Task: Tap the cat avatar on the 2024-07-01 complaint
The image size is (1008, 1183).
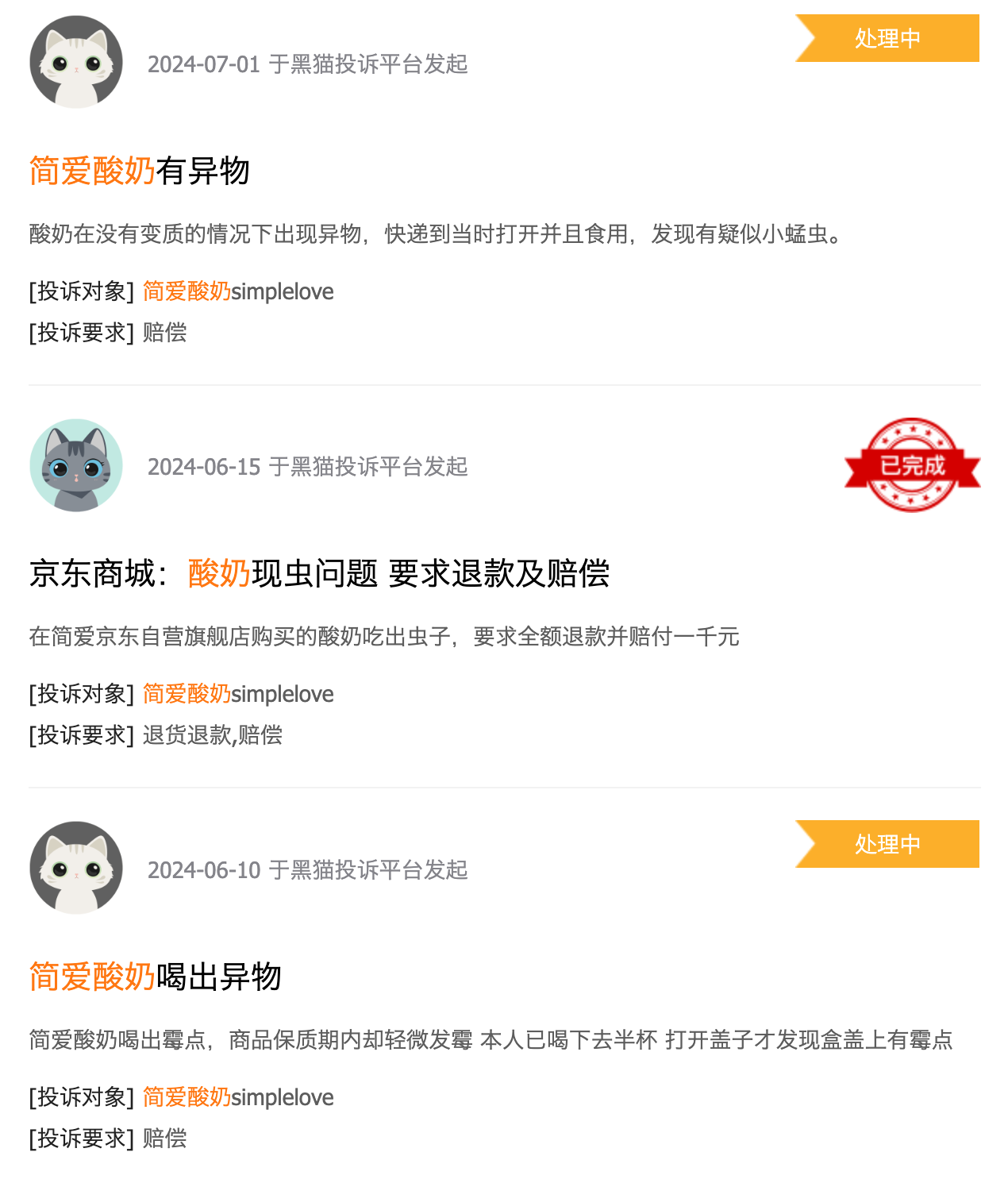Action: (x=76, y=62)
